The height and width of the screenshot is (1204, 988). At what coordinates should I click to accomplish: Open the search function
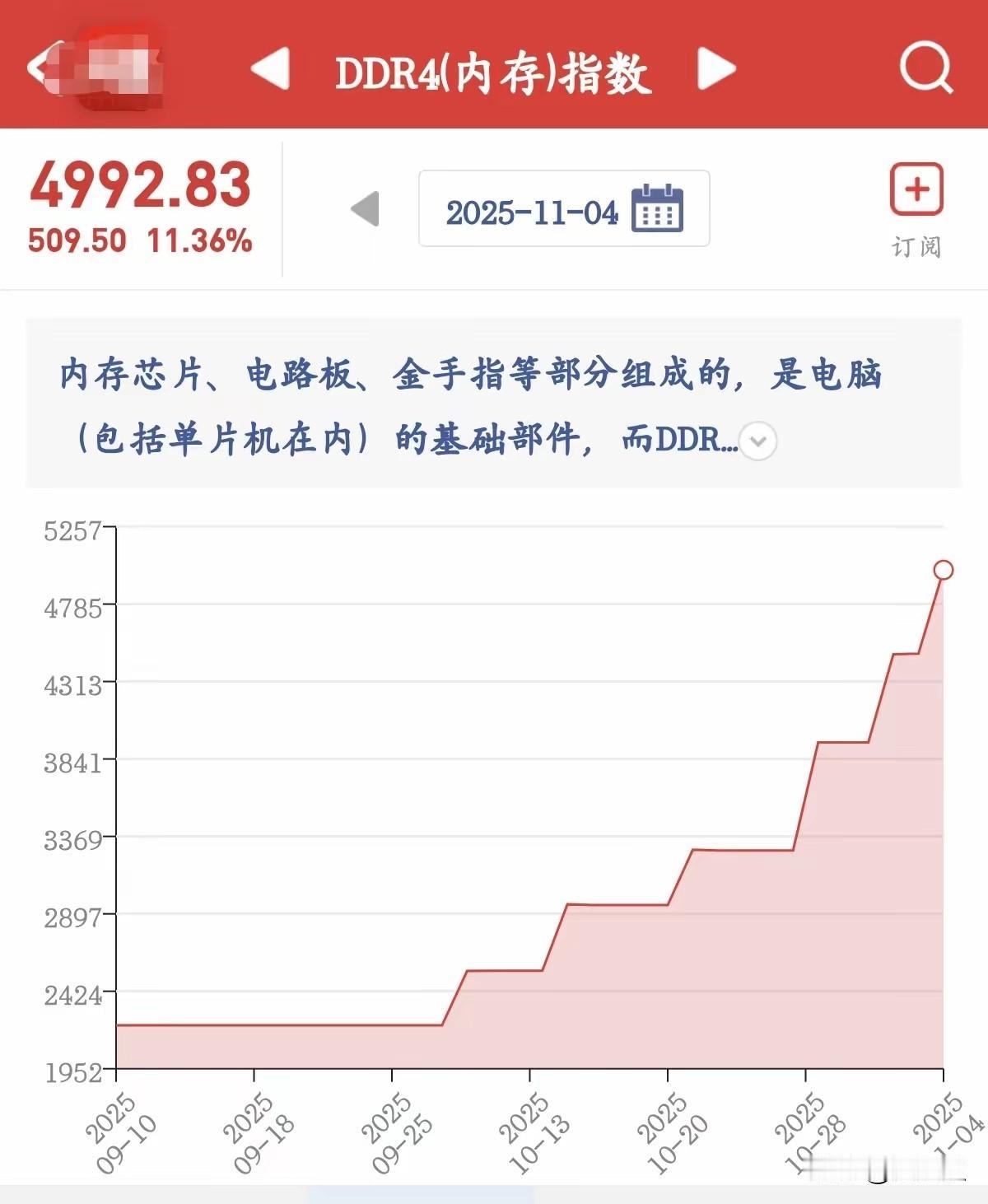coord(925,69)
